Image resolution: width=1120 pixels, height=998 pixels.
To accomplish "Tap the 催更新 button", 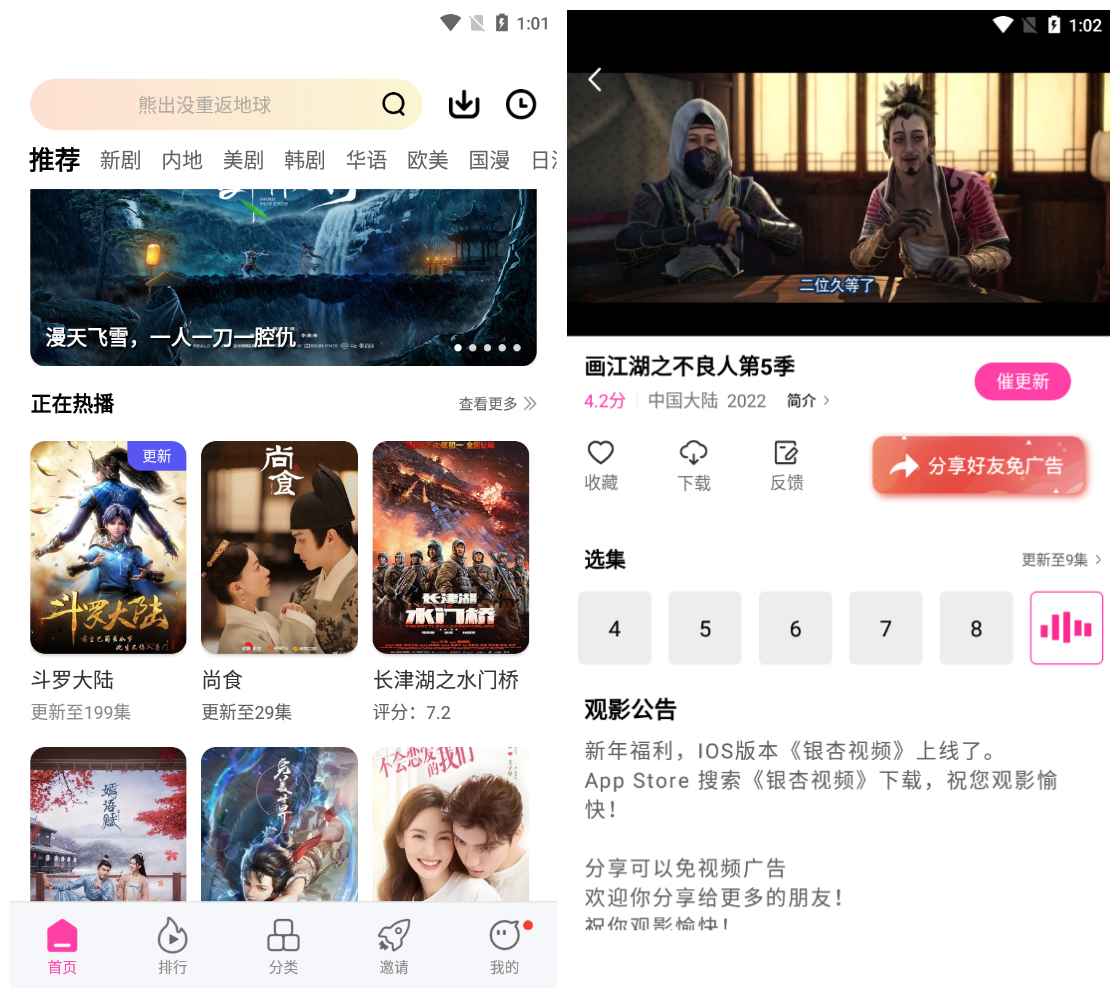I will (x=1022, y=381).
